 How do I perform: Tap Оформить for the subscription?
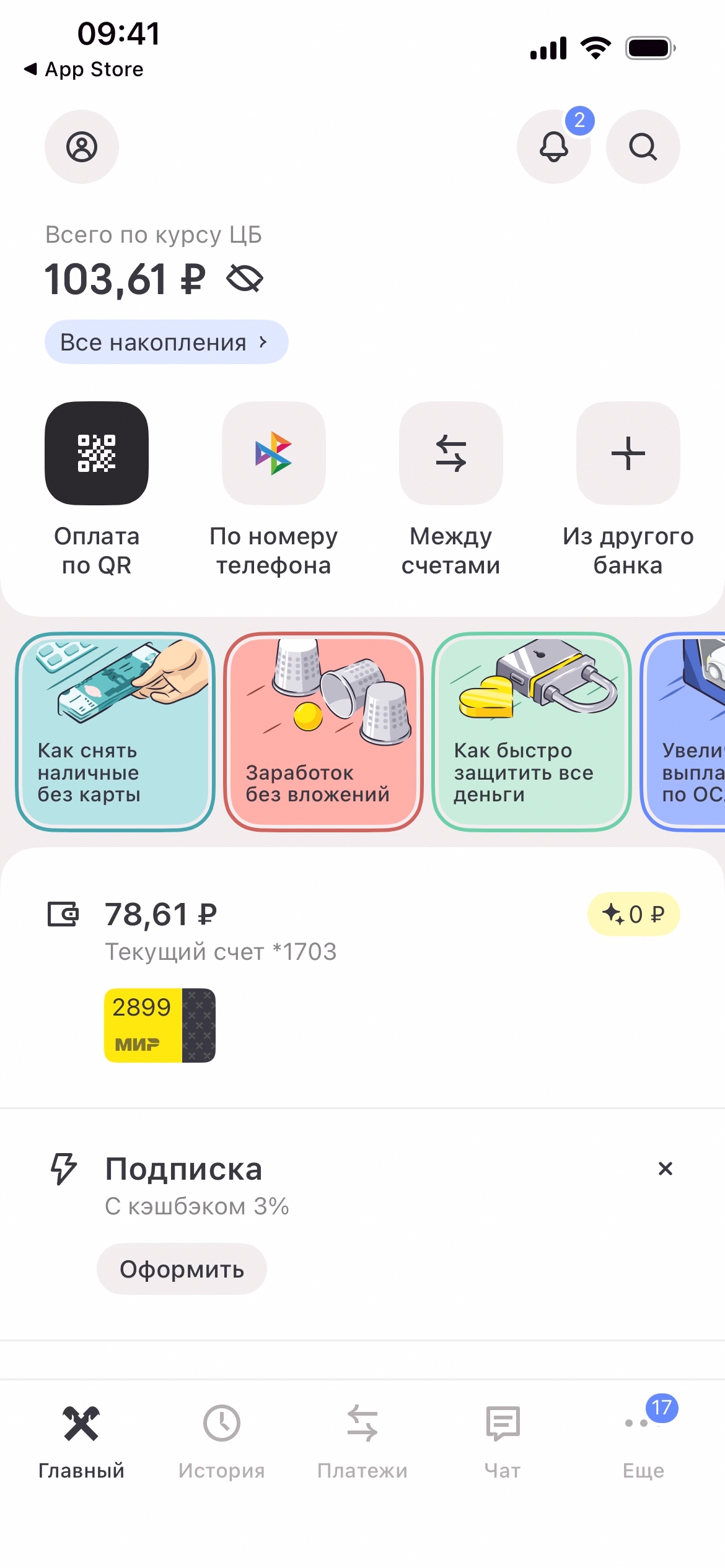[182, 1269]
